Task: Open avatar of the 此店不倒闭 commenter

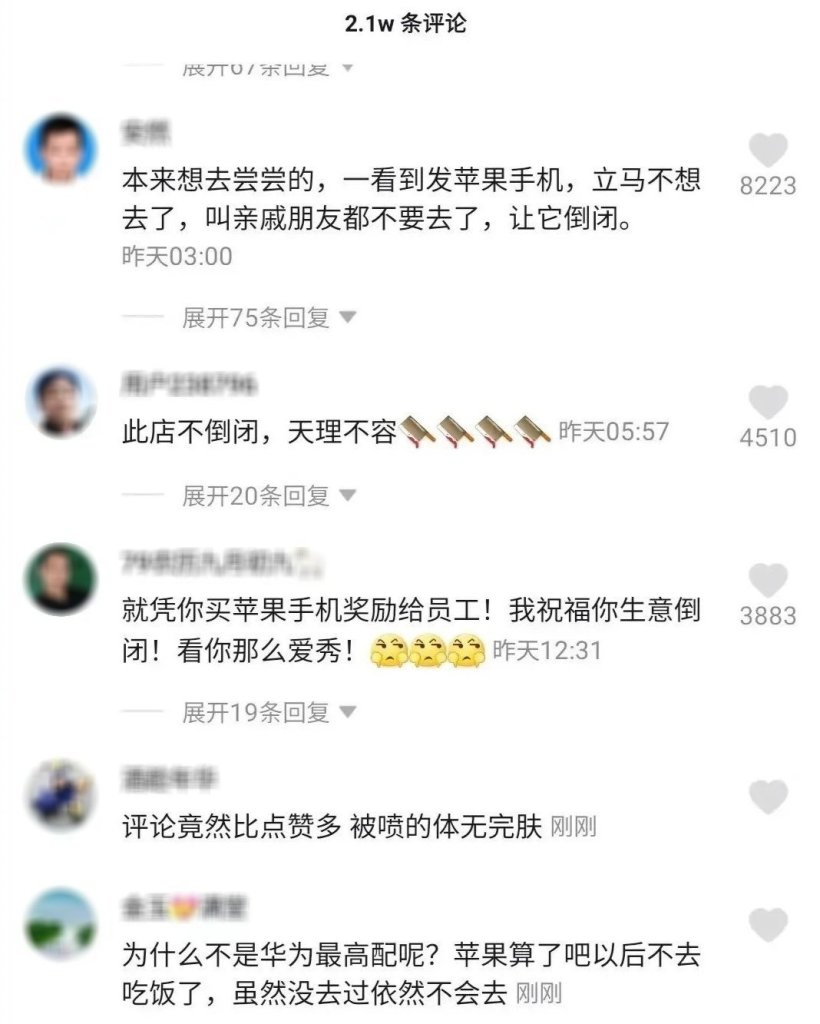Action: [x=60, y=401]
